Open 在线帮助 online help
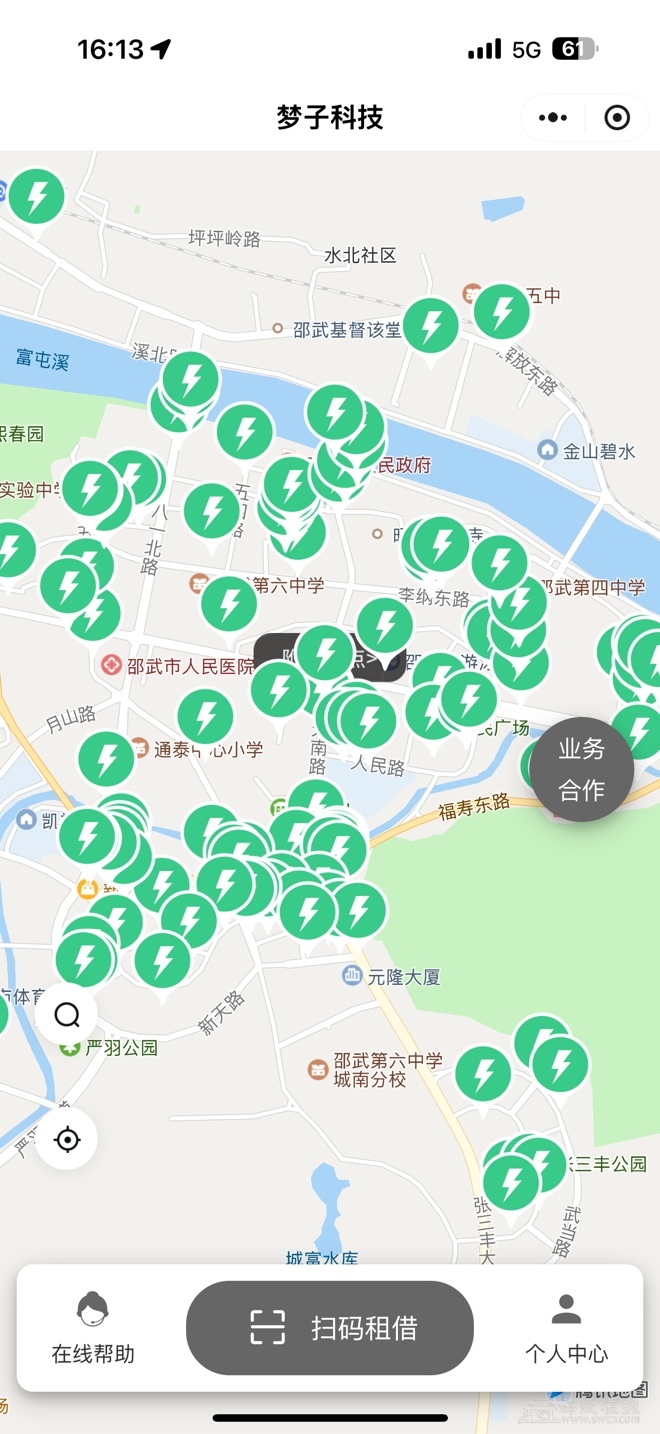Viewport: 660px width, 1434px height. pos(93,1328)
